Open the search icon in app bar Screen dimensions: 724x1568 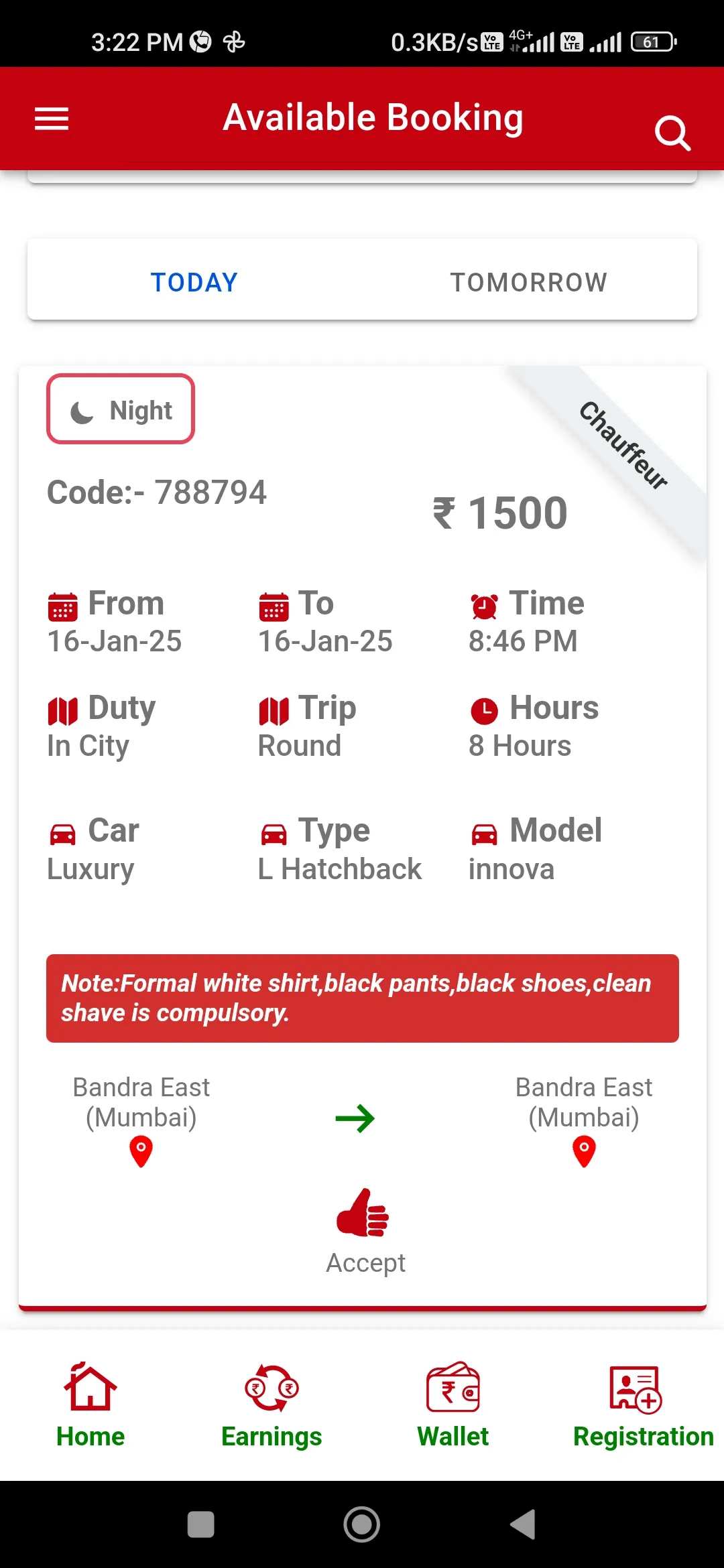pyautogui.click(x=672, y=133)
